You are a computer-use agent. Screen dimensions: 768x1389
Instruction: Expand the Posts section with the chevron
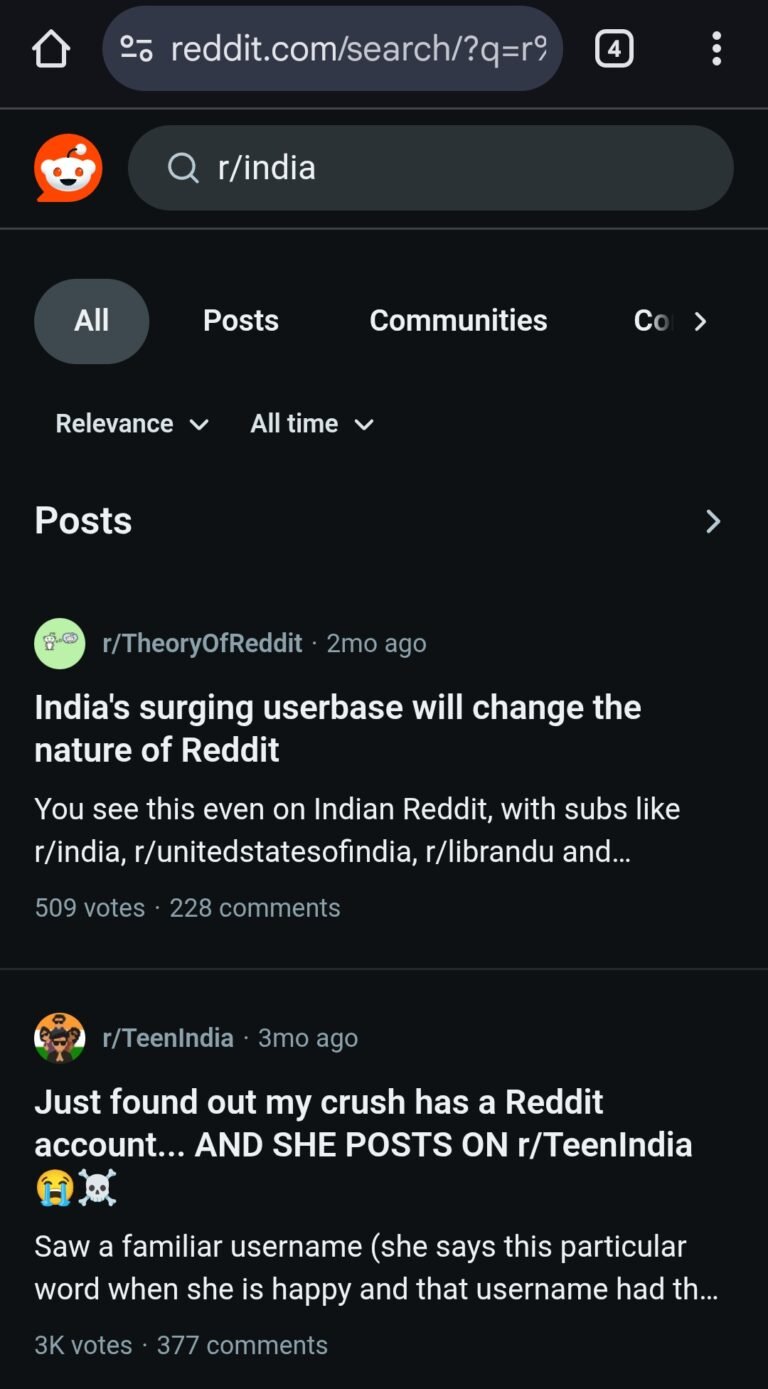click(712, 521)
